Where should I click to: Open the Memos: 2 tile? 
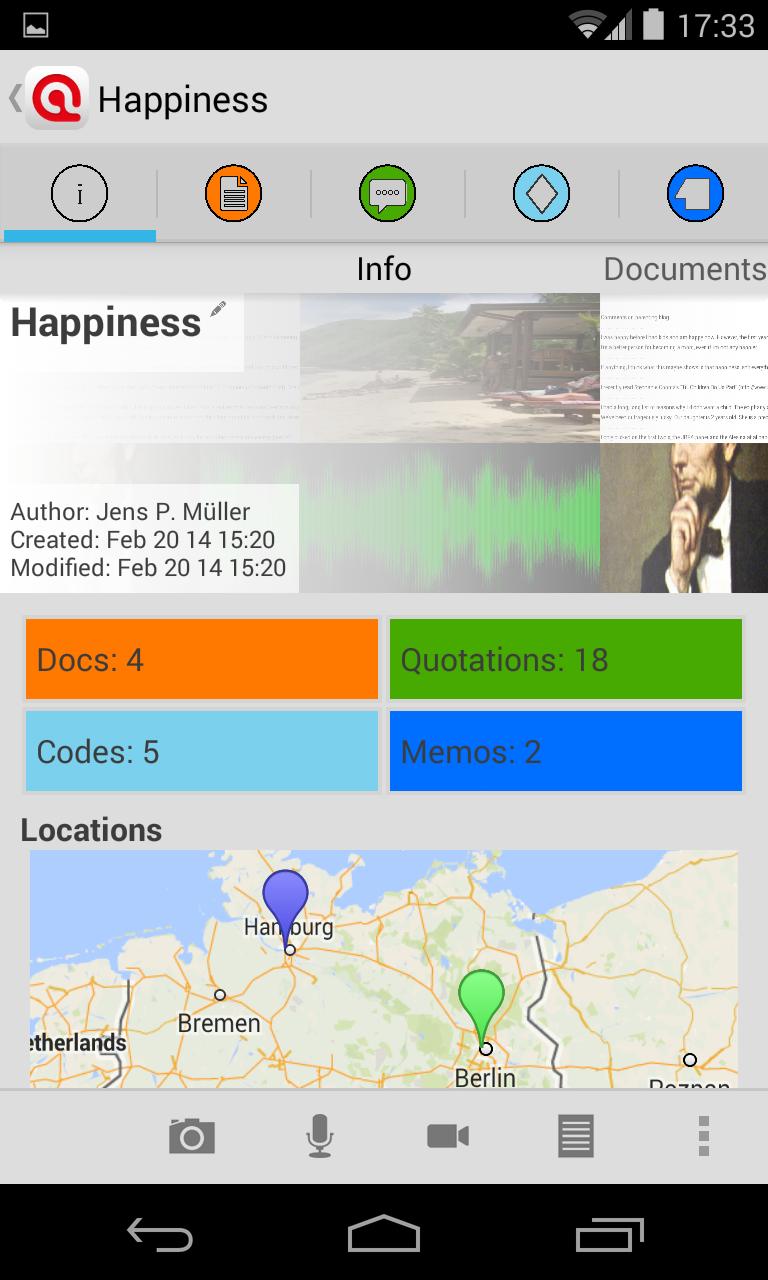coord(565,751)
